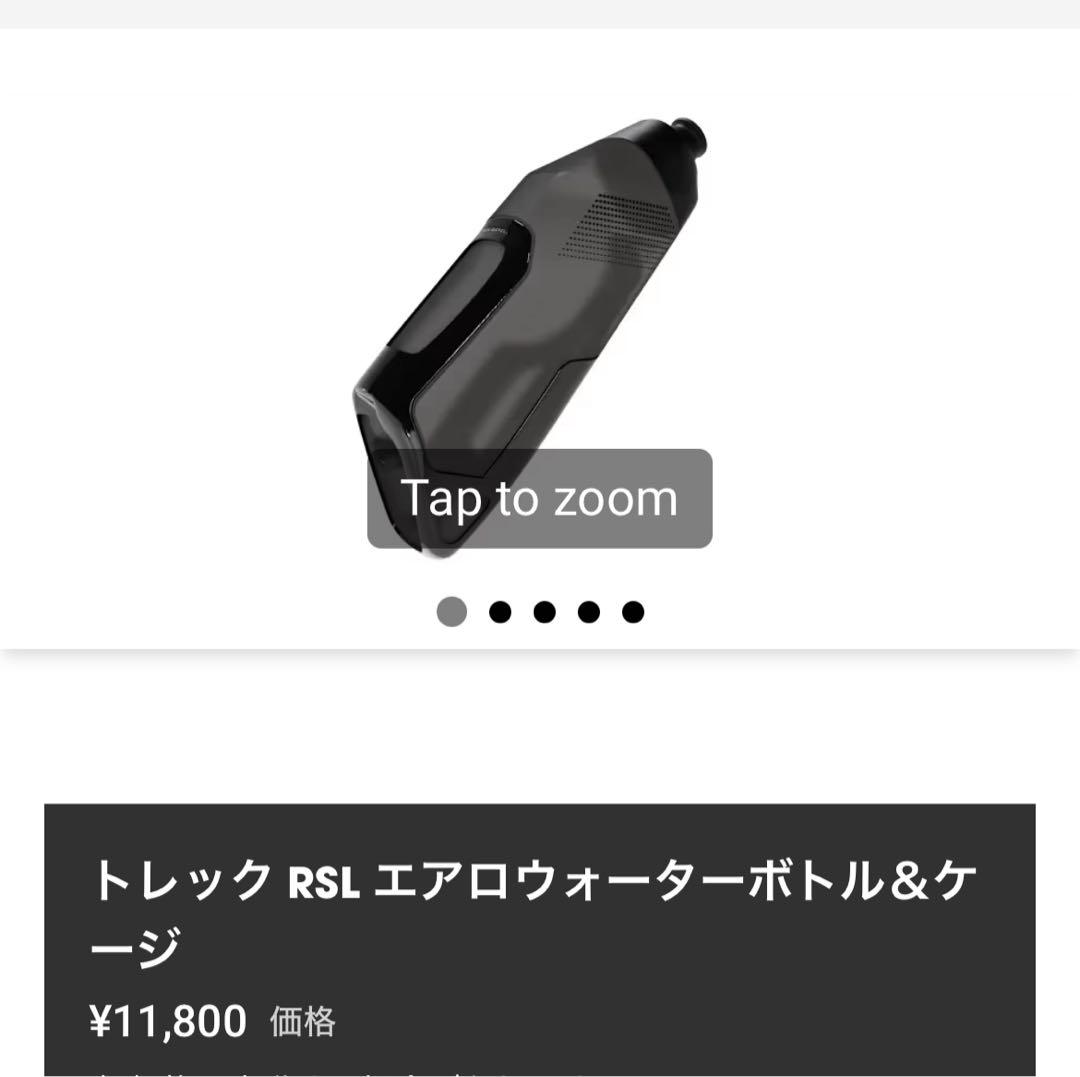Go to the last image carousel dot
Screen dimensions: 1080x1077
tap(632, 612)
